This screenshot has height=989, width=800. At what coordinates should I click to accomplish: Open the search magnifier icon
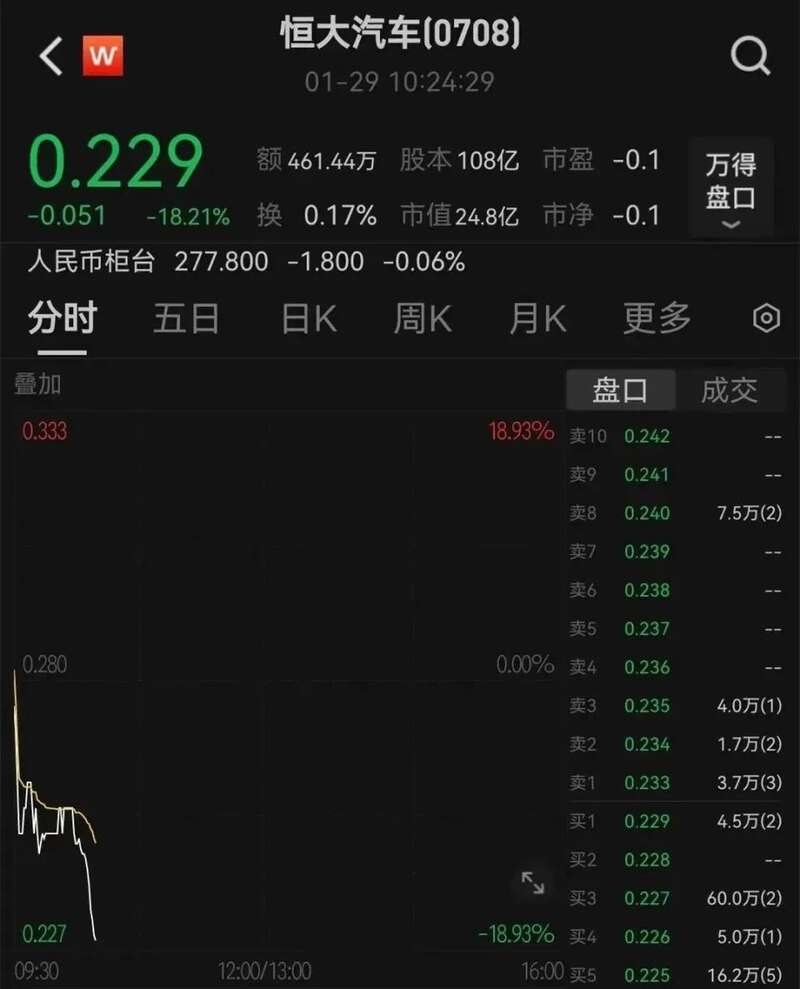(750, 57)
